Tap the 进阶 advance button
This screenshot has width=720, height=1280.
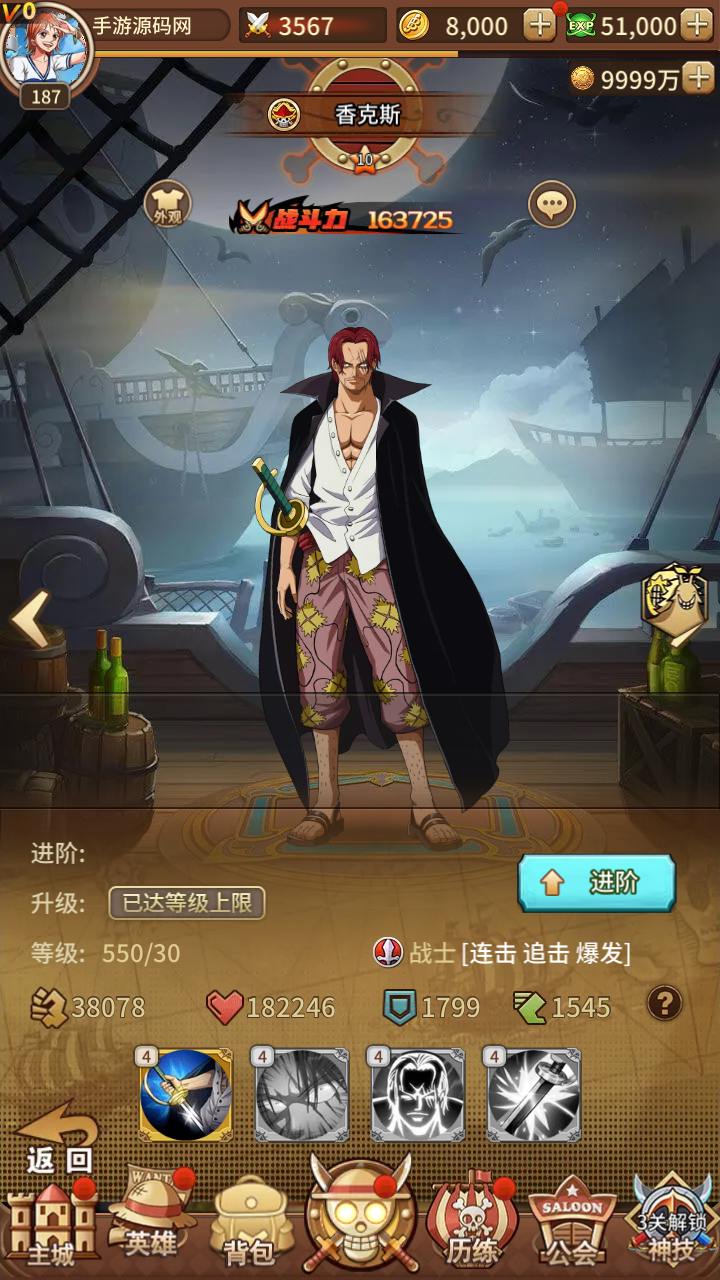(x=596, y=883)
